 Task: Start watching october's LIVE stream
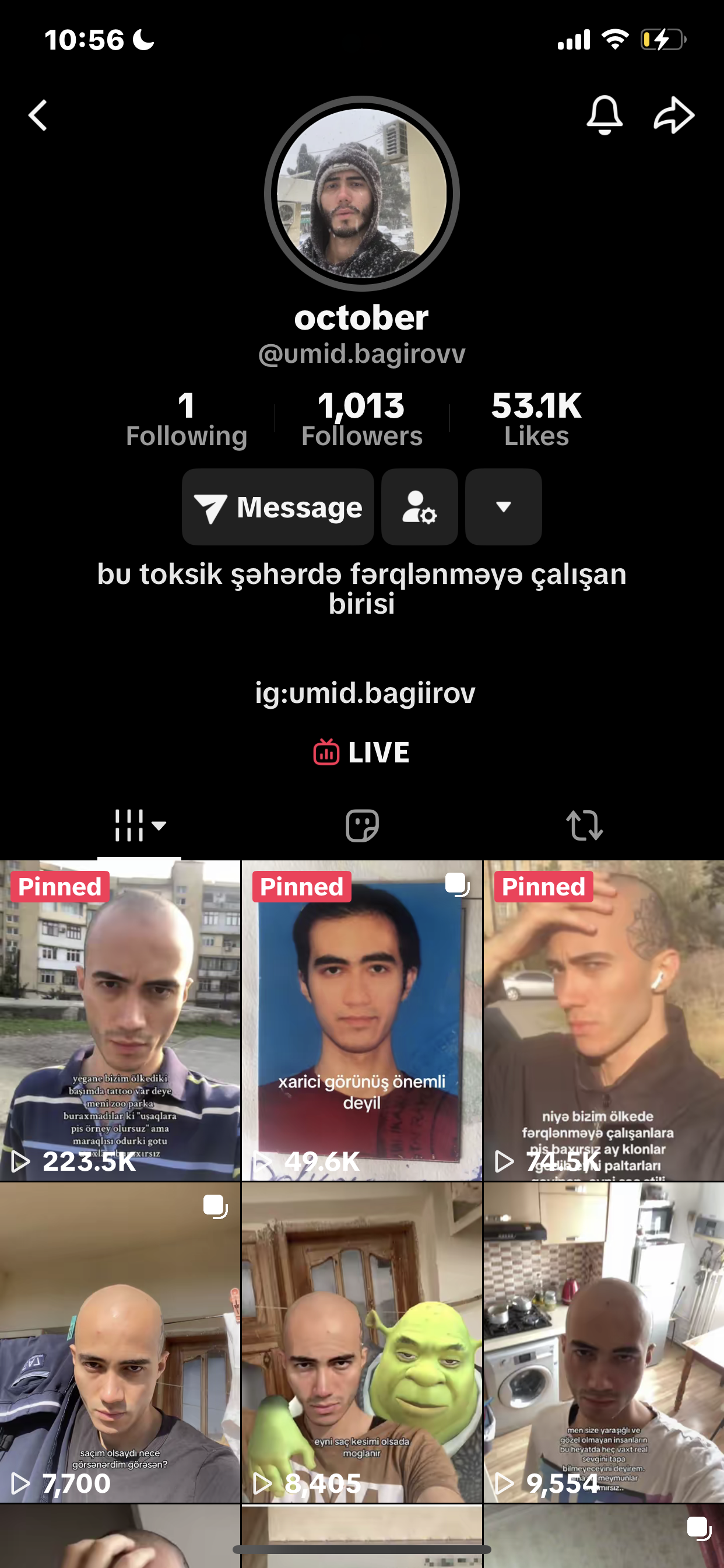click(x=361, y=752)
